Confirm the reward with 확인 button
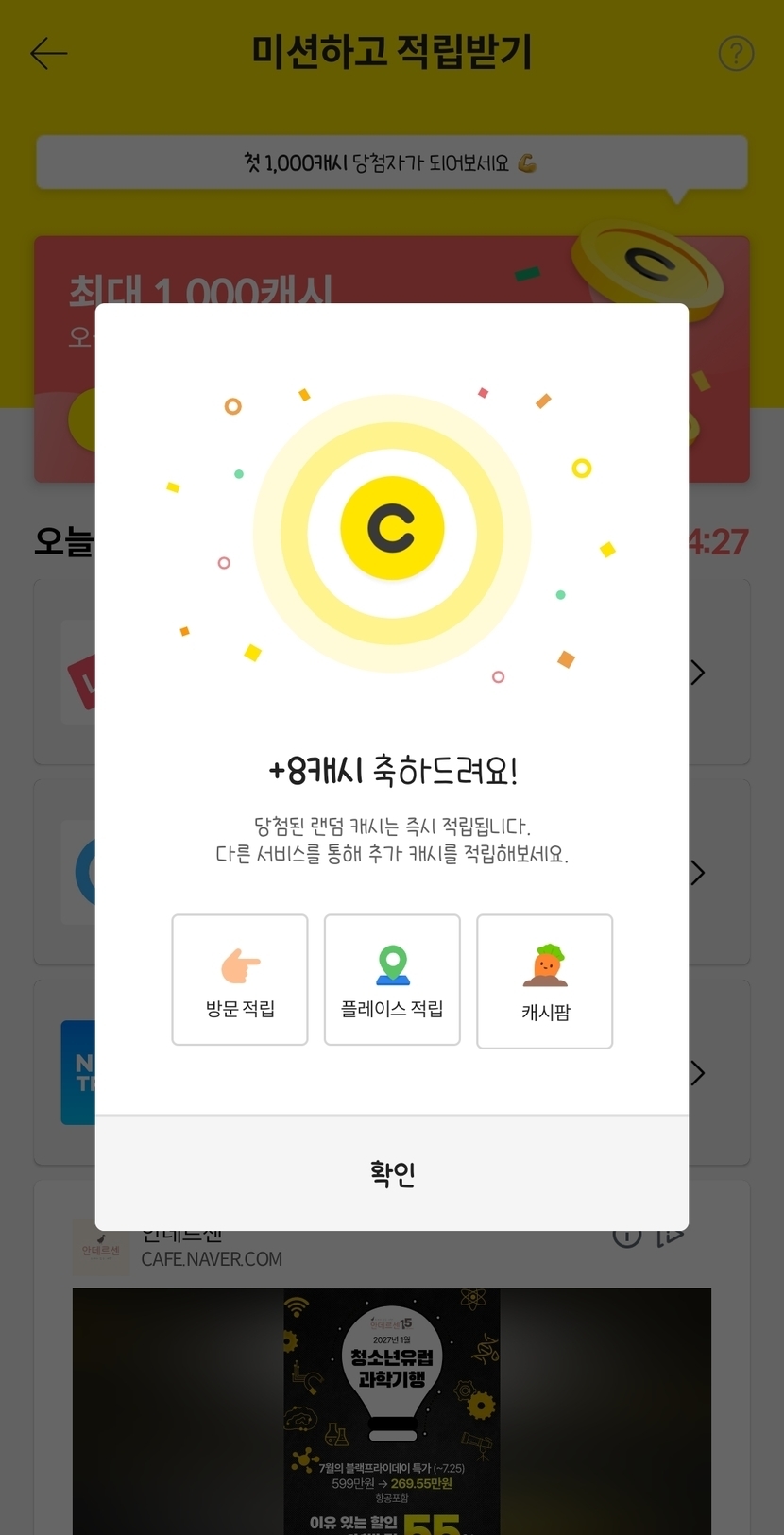The width and height of the screenshot is (784, 1535). point(392,1173)
